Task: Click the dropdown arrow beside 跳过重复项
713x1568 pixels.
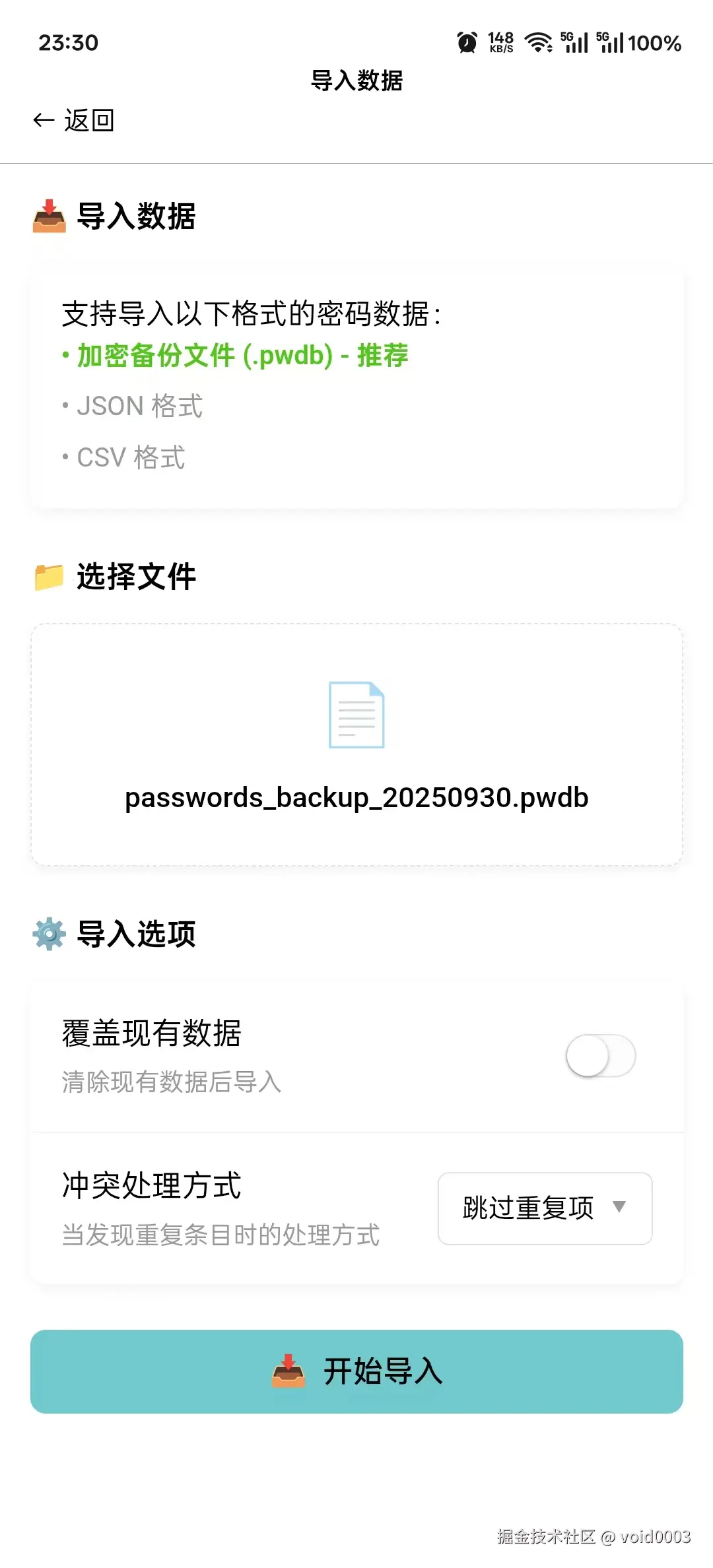Action: click(619, 1206)
